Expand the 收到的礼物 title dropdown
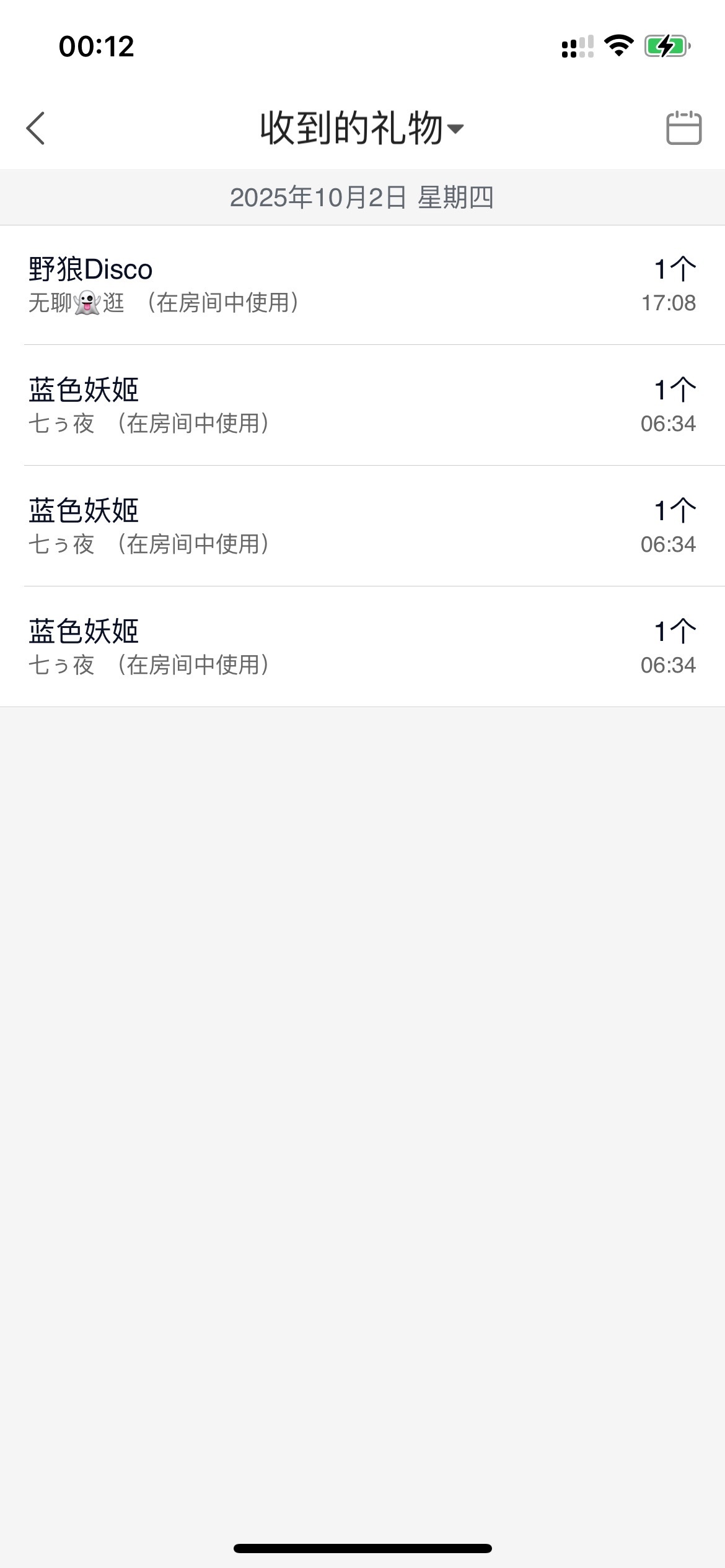 362,128
